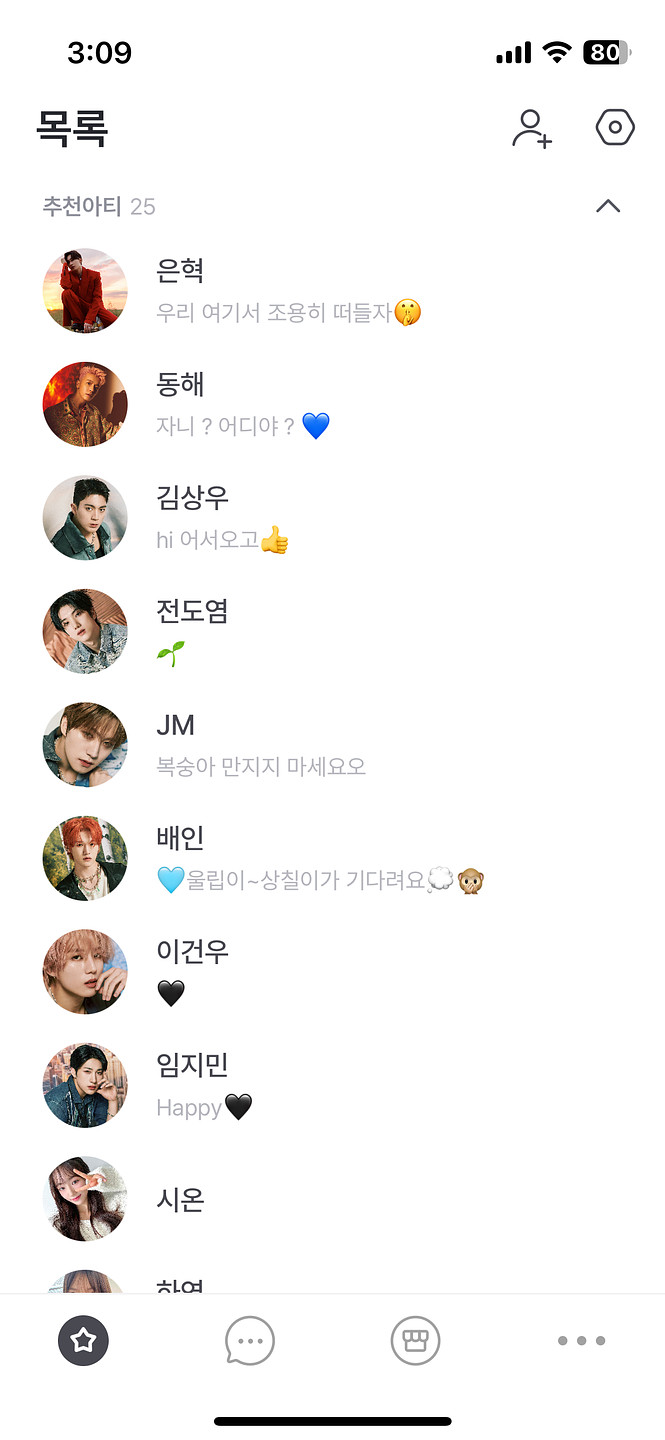Select the star list tab
Screen dimensions: 665x1440
[84, 1341]
